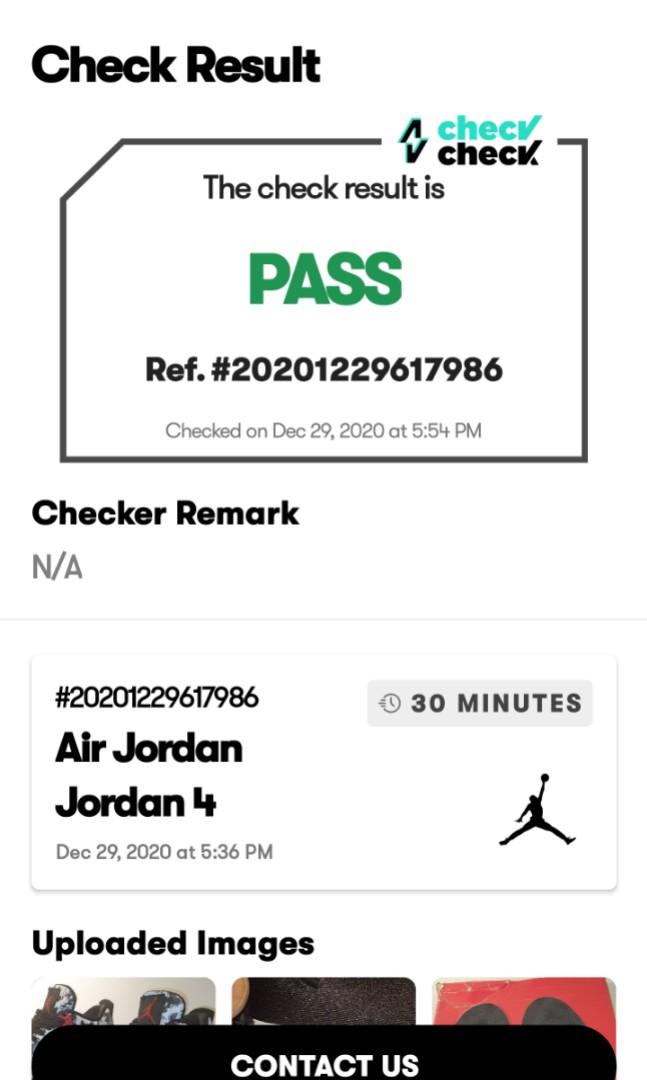647x1080 pixels.
Task: Open the third uploaded image with red background
Action: click(x=524, y=1000)
